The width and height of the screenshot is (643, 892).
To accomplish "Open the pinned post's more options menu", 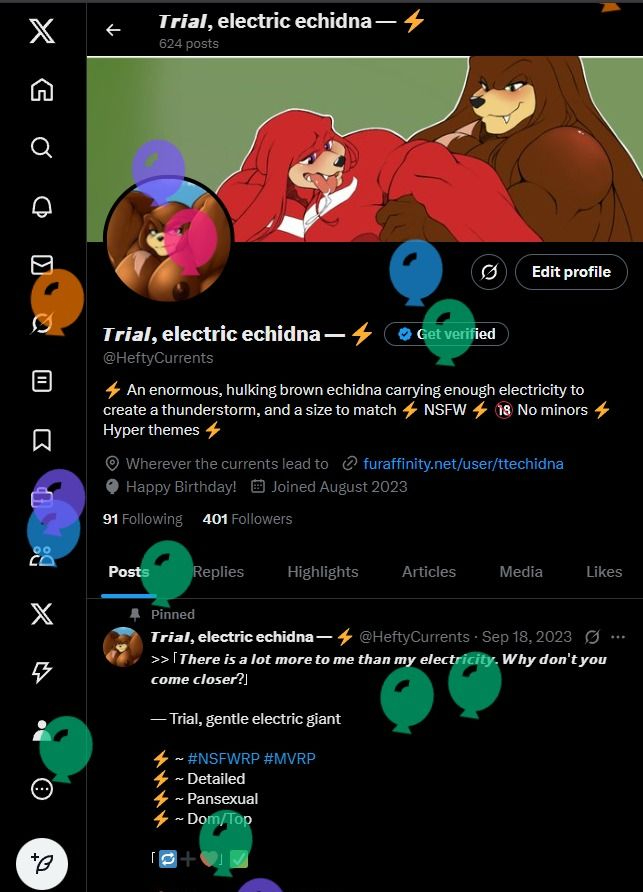I will point(618,637).
